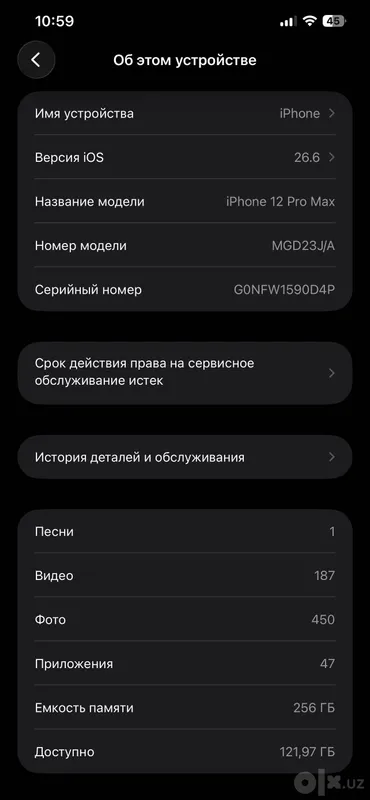
Task: Open the Версия iOS row
Action: [x=185, y=157]
